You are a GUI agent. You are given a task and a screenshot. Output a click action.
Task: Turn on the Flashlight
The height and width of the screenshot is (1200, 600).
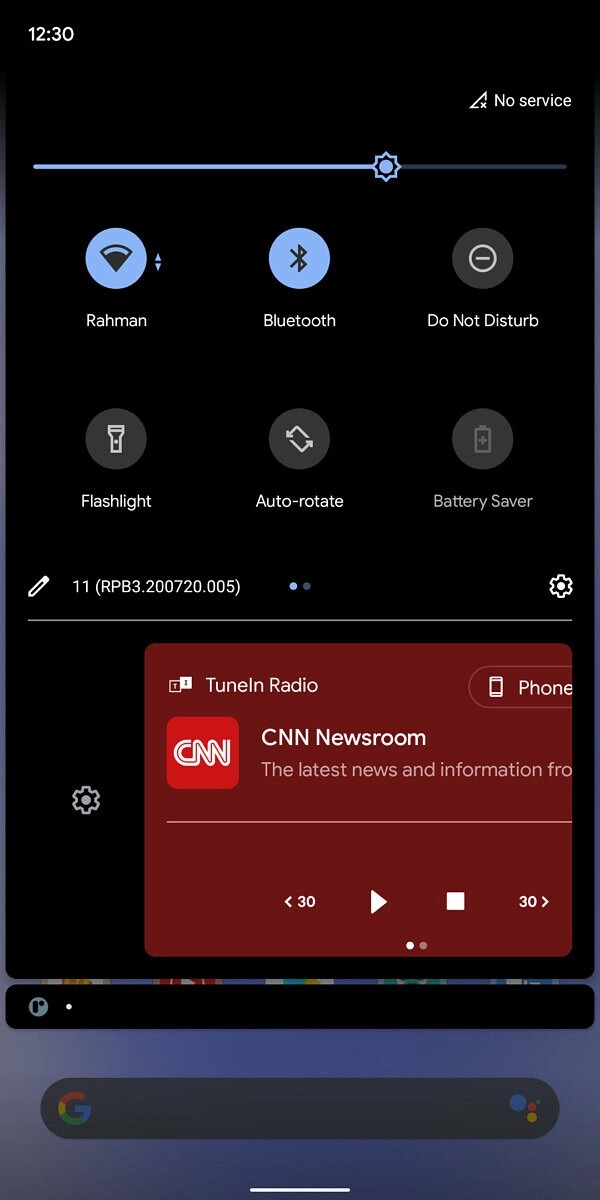pos(116,439)
